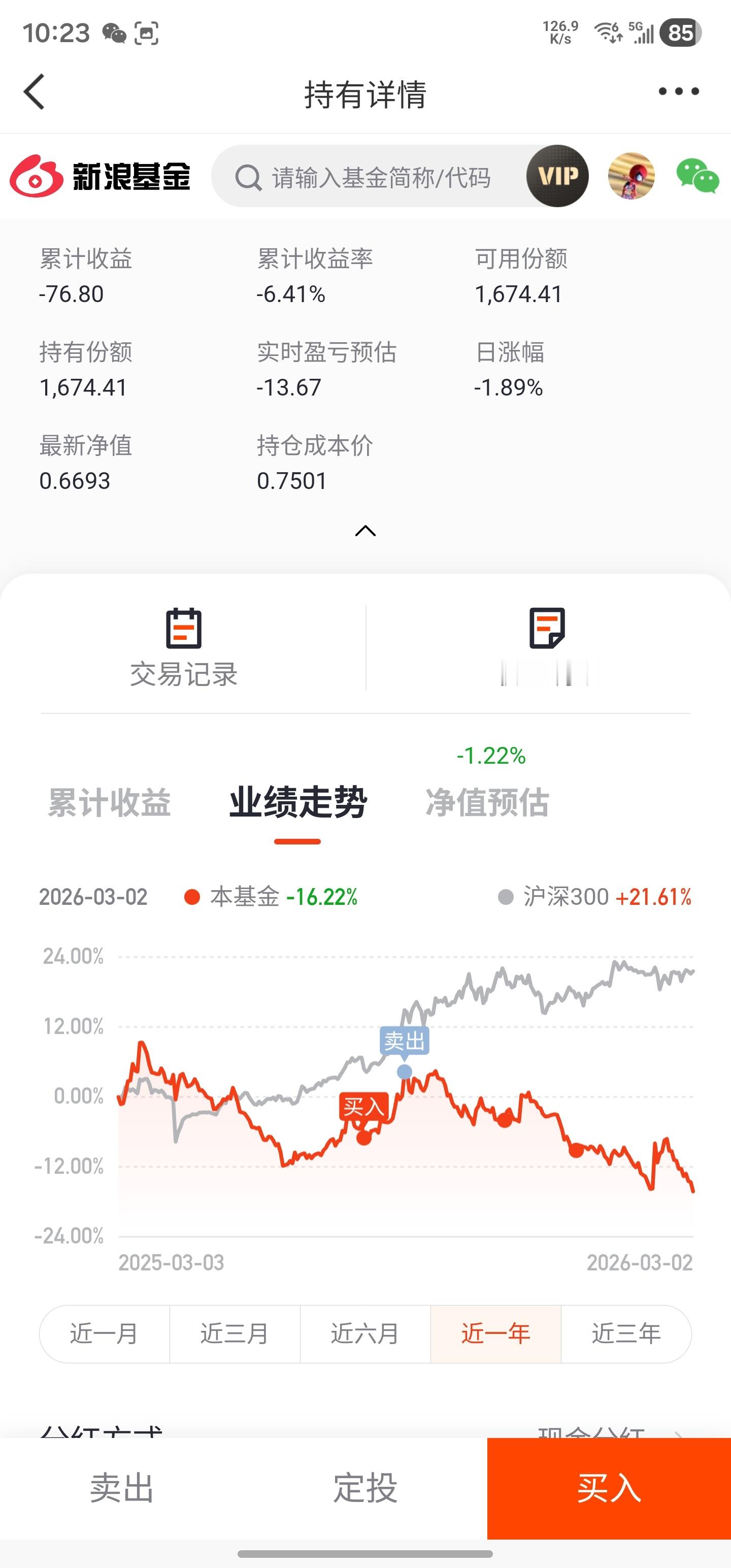731x1568 pixels.
Task: Collapse the holdings summary with the chevron
Action: click(x=365, y=531)
